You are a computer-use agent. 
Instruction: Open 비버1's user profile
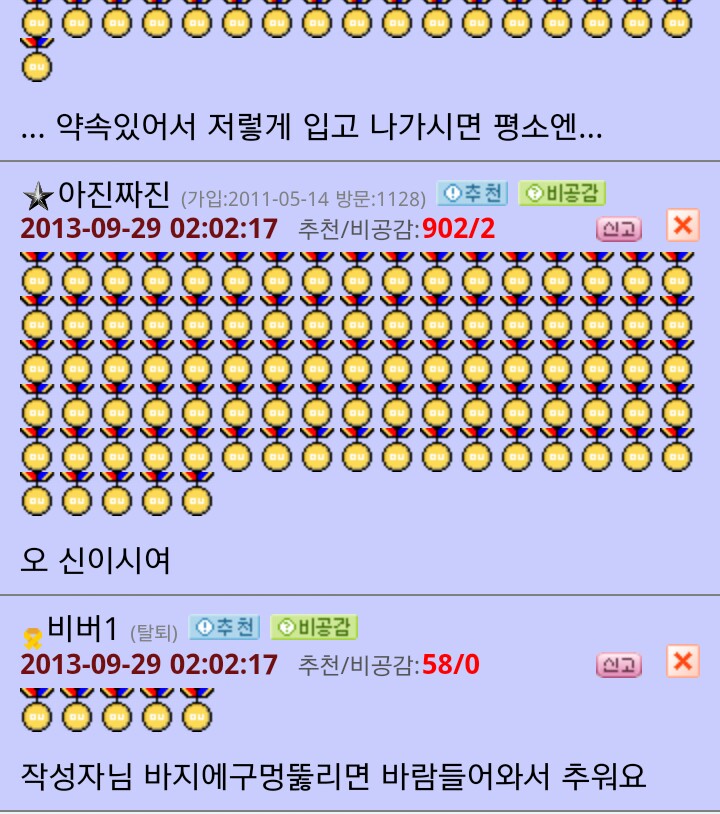84,629
